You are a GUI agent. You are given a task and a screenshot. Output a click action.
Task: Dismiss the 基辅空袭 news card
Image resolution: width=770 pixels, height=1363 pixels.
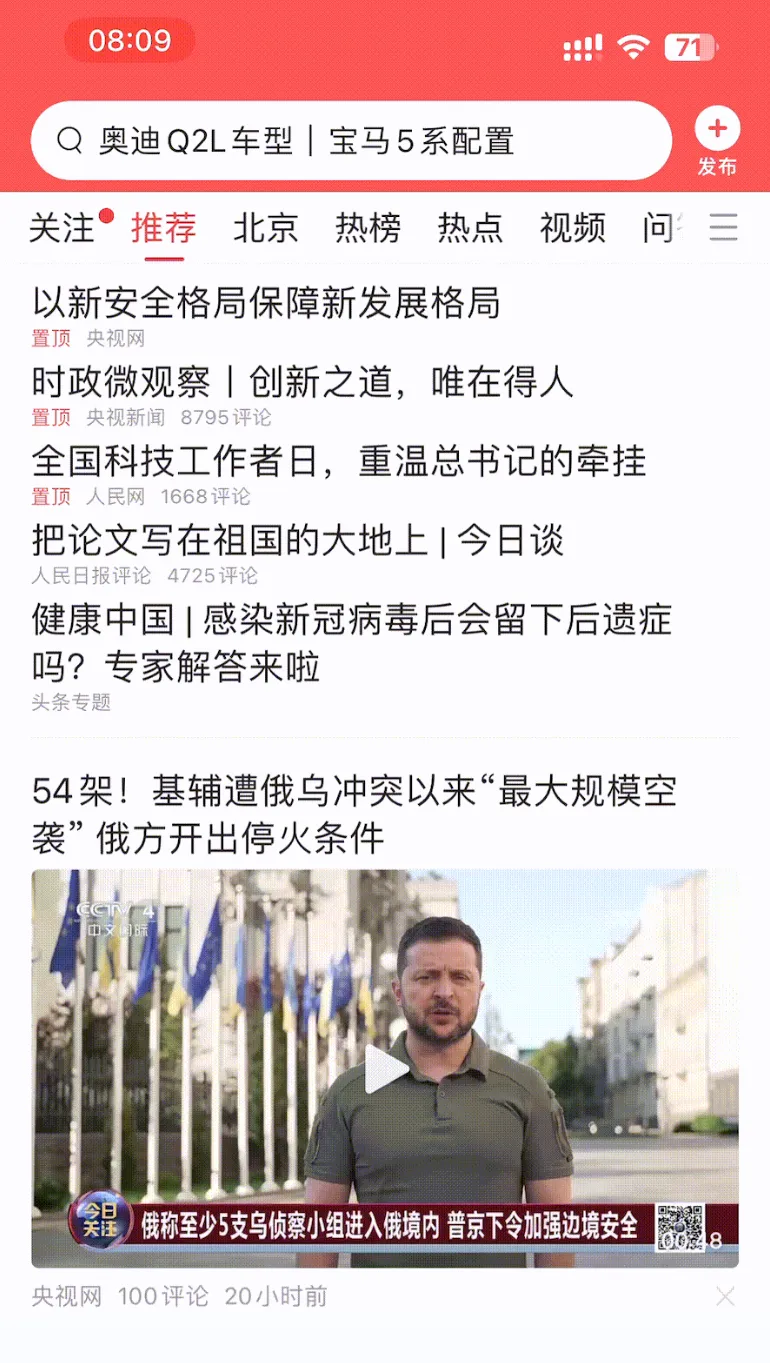pyautogui.click(x=725, y=1297)
